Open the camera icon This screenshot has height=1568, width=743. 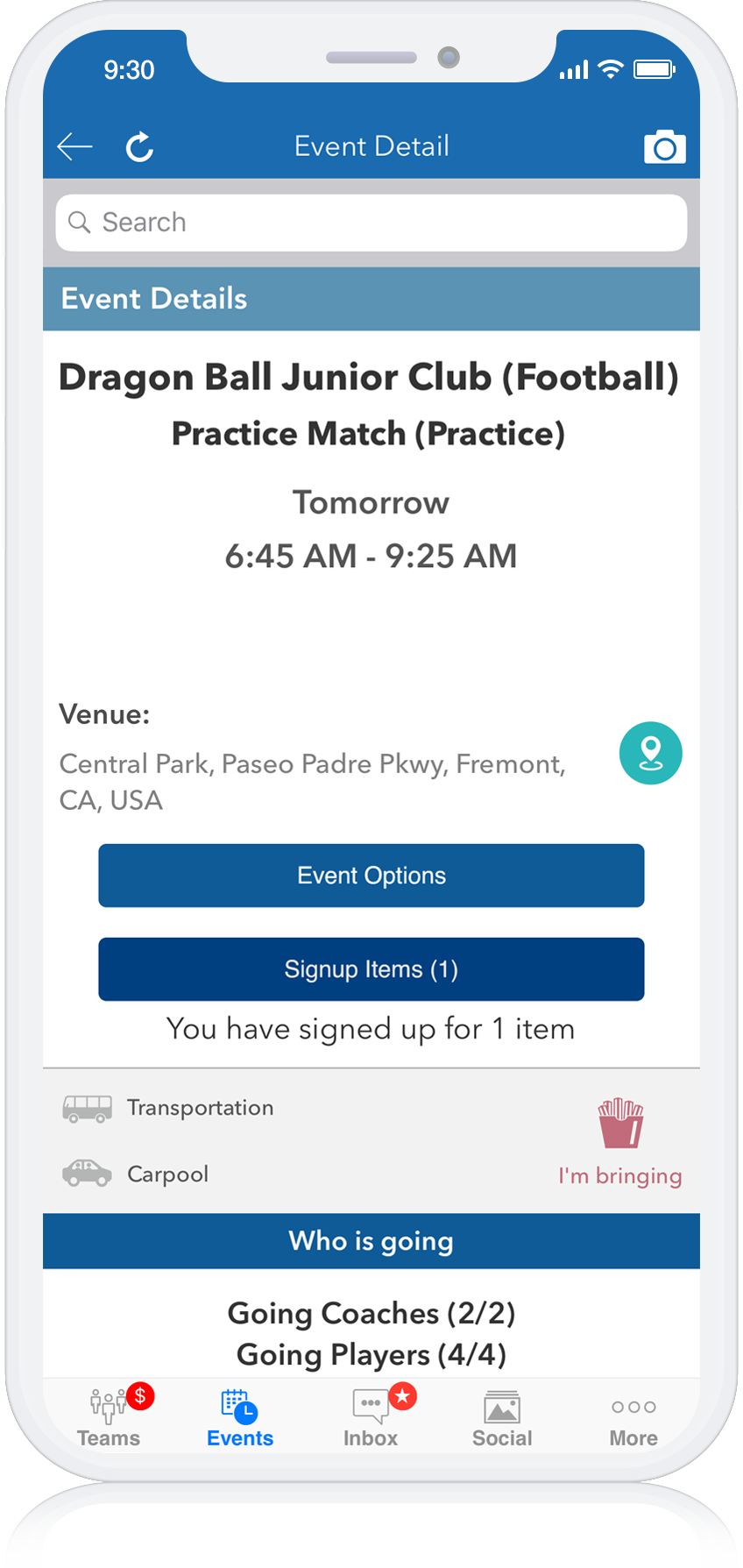coord(665,146)
